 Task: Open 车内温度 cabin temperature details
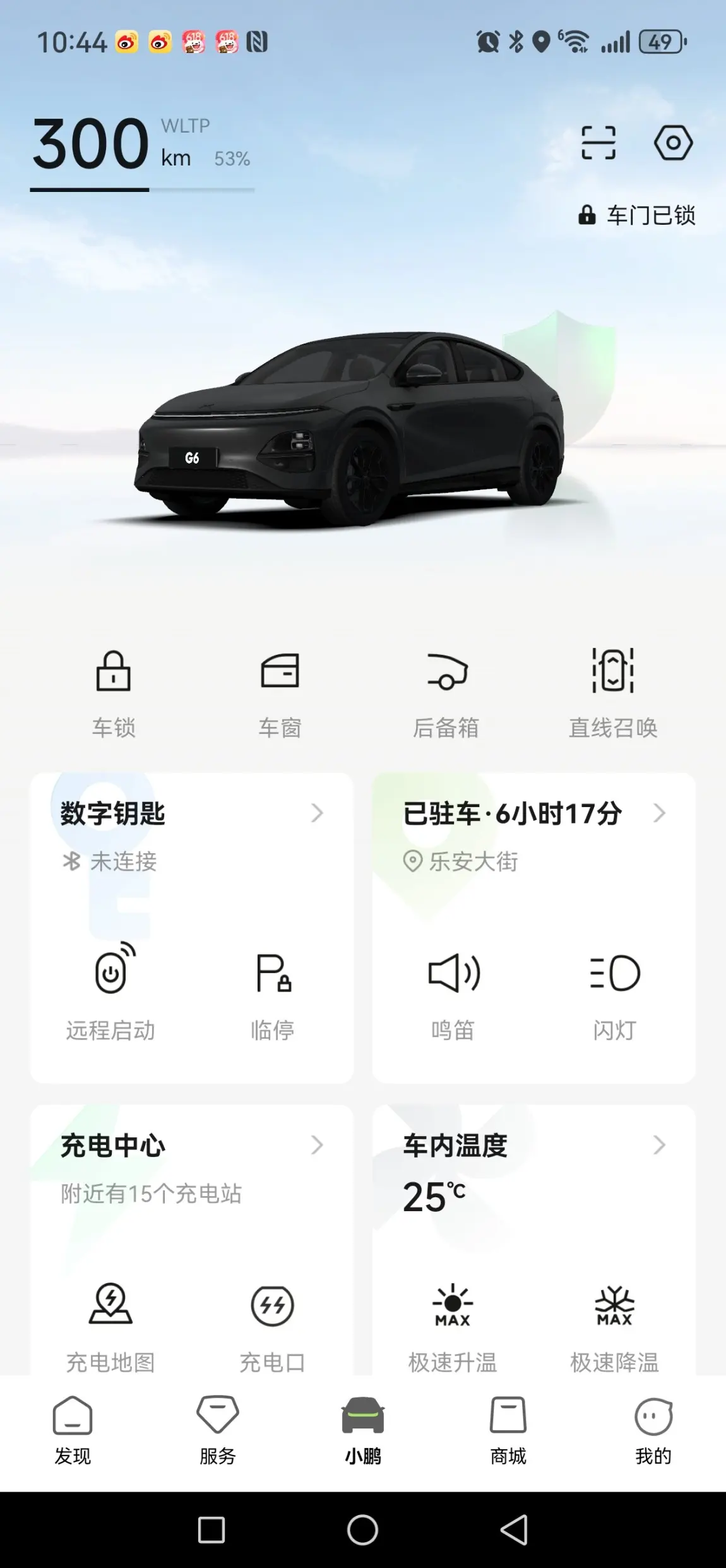tap(533, 1146)
